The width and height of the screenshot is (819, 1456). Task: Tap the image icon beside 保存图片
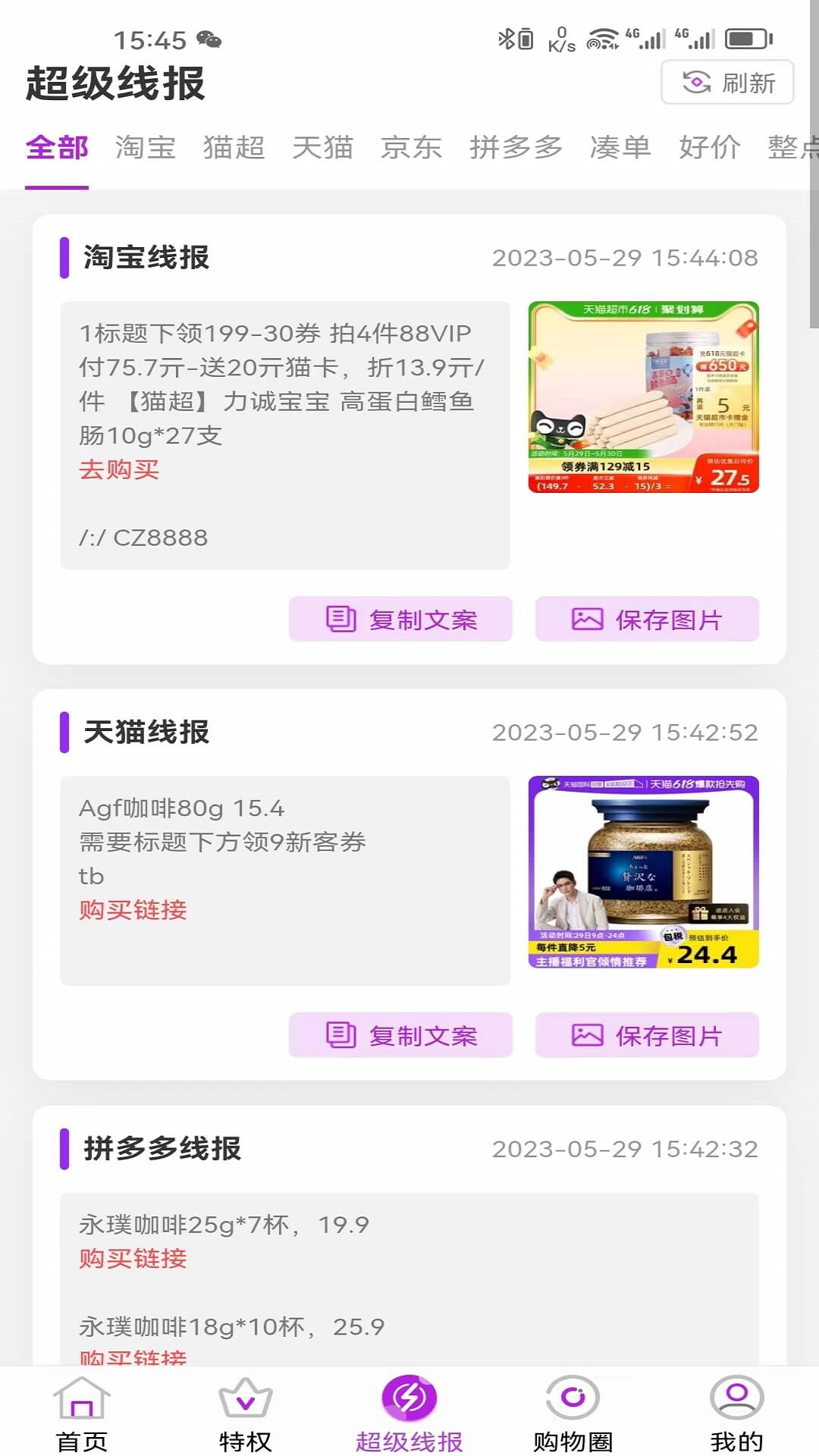tap(588, 619)
